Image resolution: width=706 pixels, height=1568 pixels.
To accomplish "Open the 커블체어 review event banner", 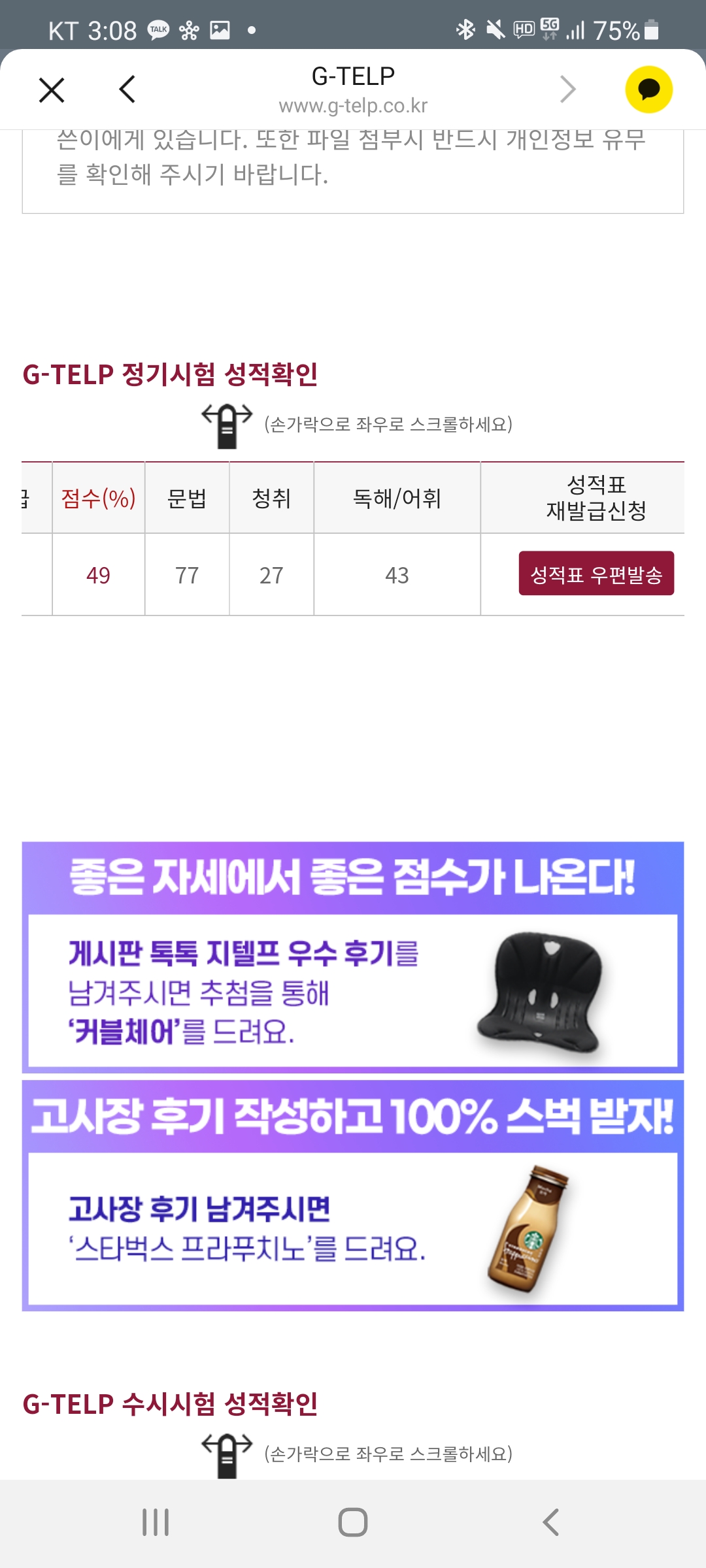I will point(353,957).
